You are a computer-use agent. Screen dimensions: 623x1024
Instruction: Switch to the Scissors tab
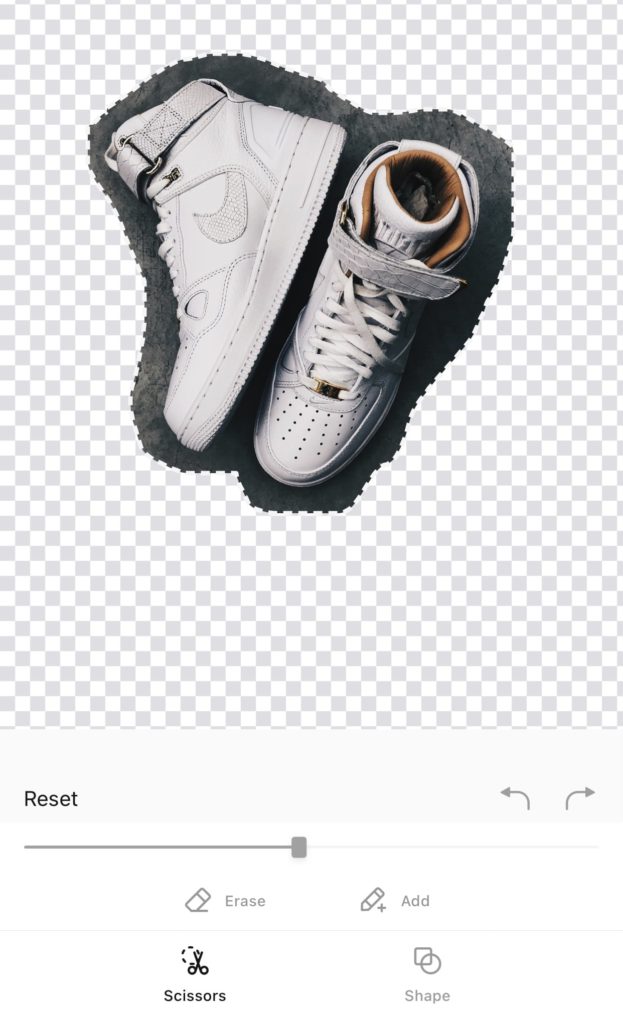tap(195, 975)
